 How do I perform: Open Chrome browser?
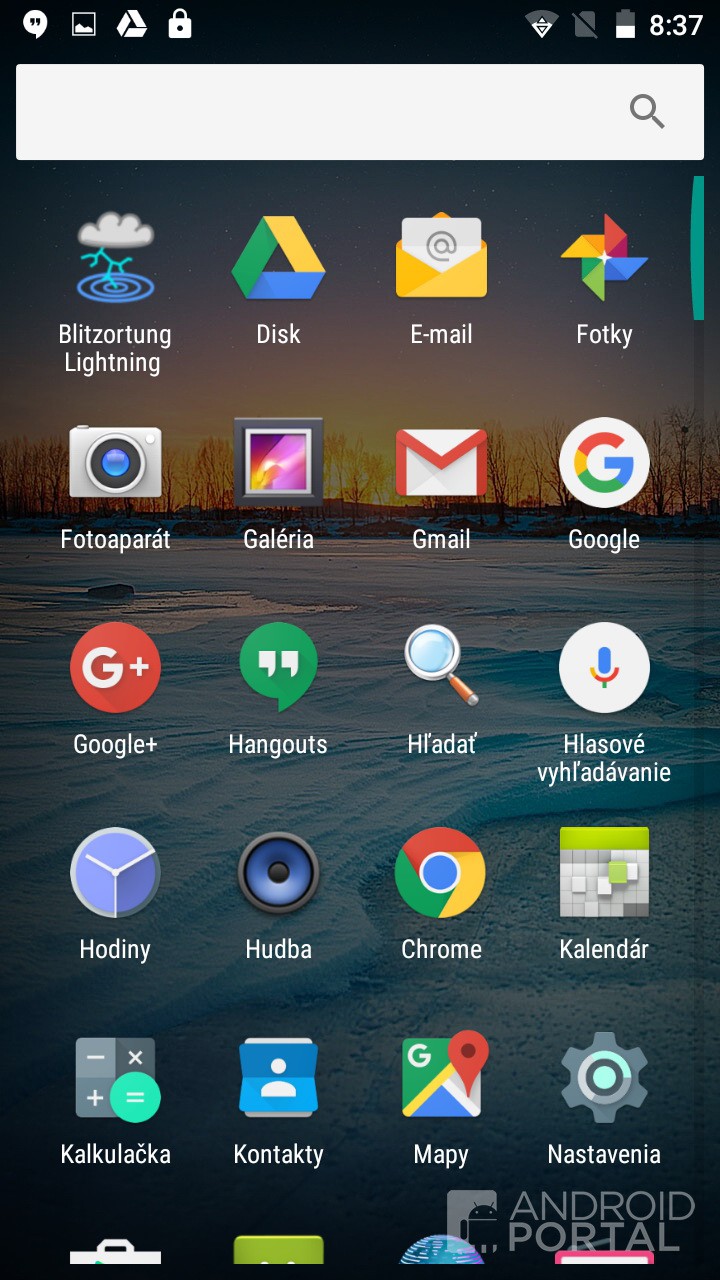coord(441,873)
